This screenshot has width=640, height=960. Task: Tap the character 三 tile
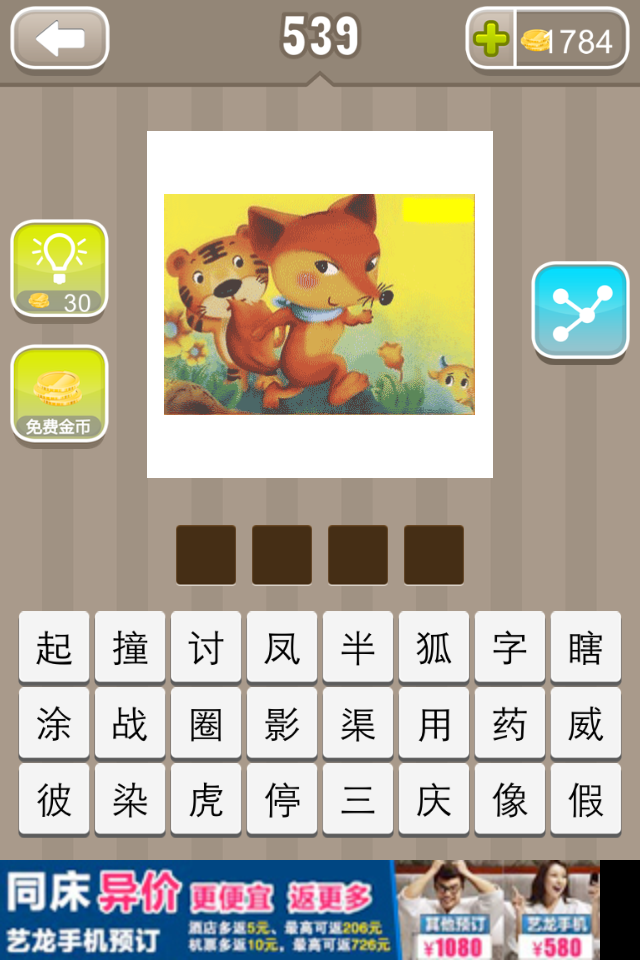click(x=358, y=799)
